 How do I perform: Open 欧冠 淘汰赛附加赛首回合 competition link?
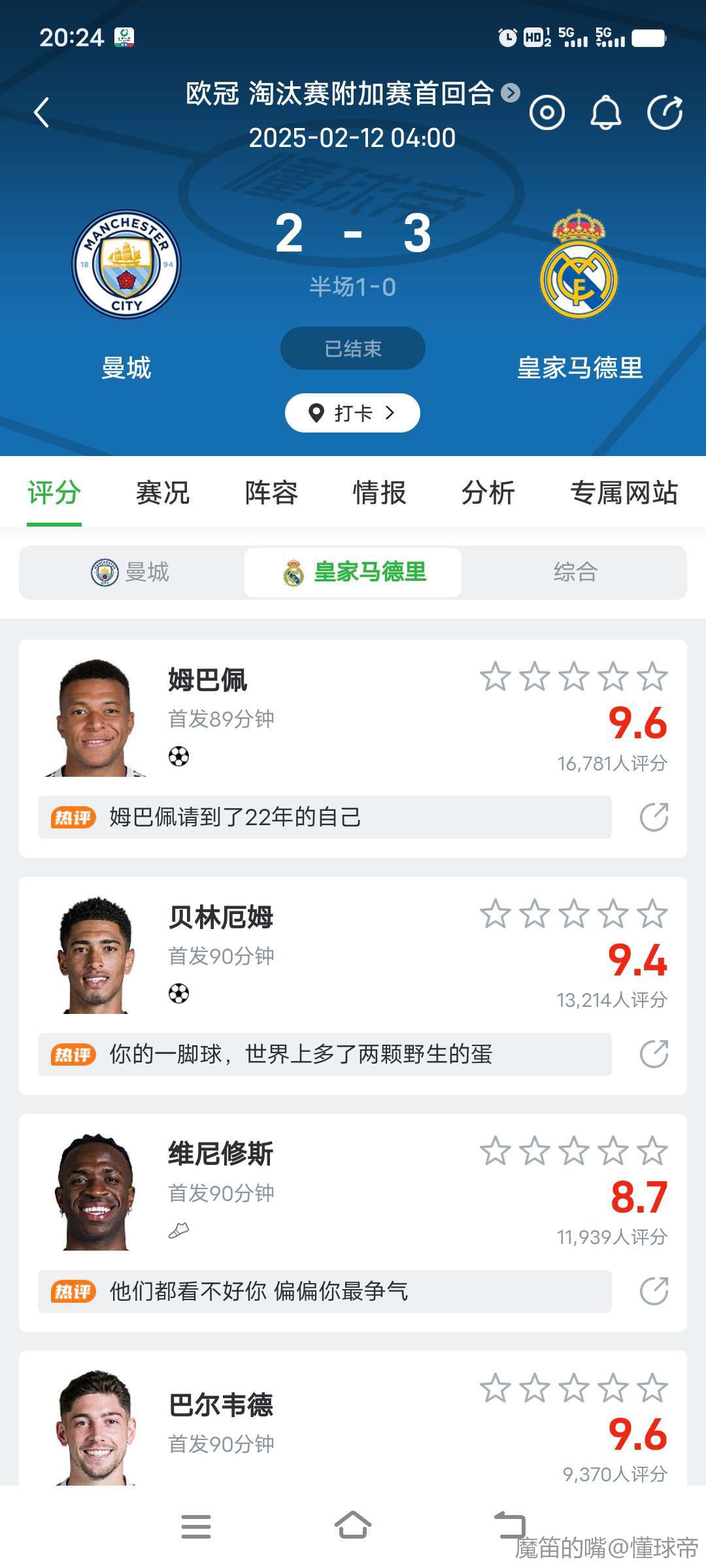tap(352, 93)
